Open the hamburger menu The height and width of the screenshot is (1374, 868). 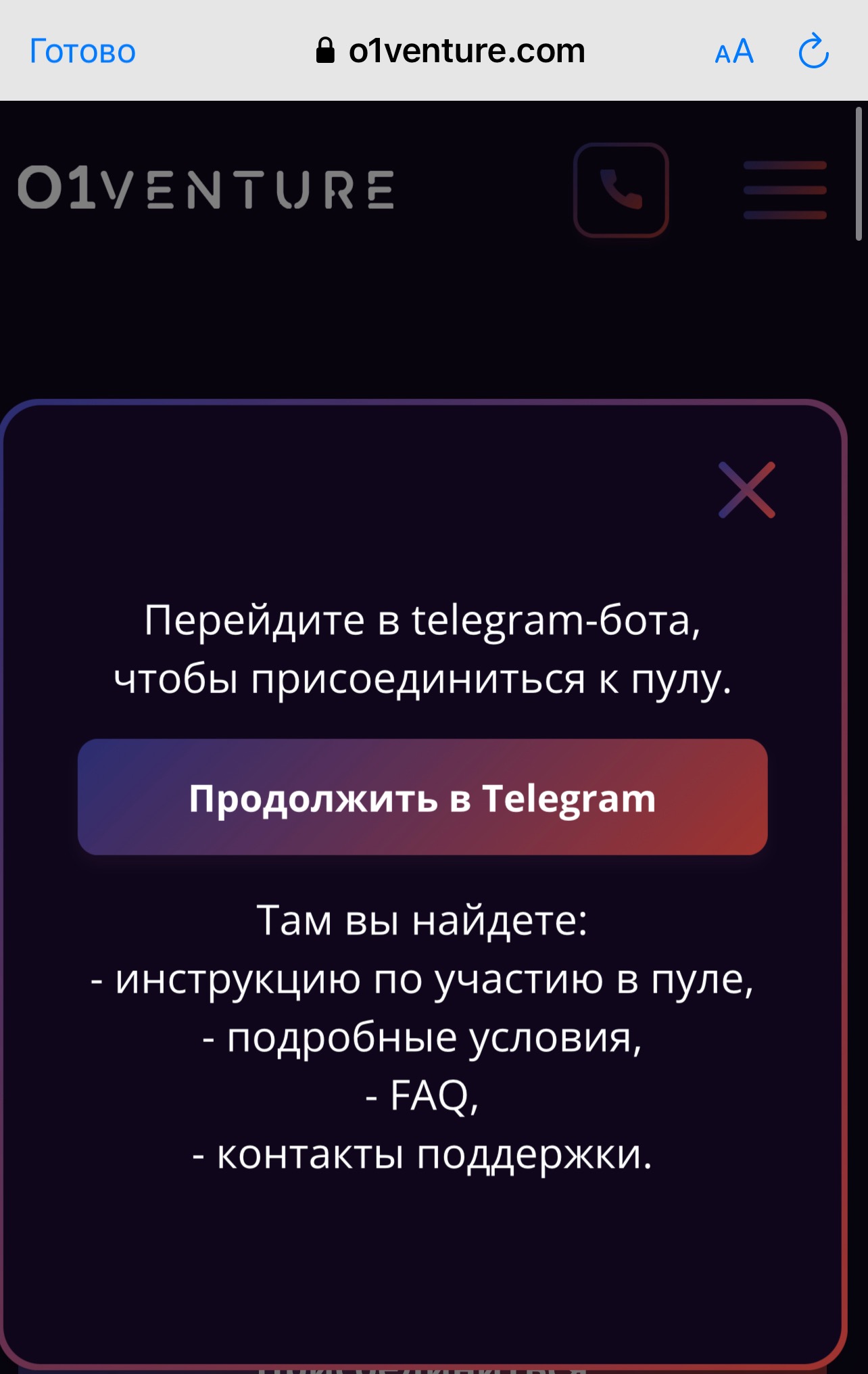pyautogui.click(x=785, y=190)
